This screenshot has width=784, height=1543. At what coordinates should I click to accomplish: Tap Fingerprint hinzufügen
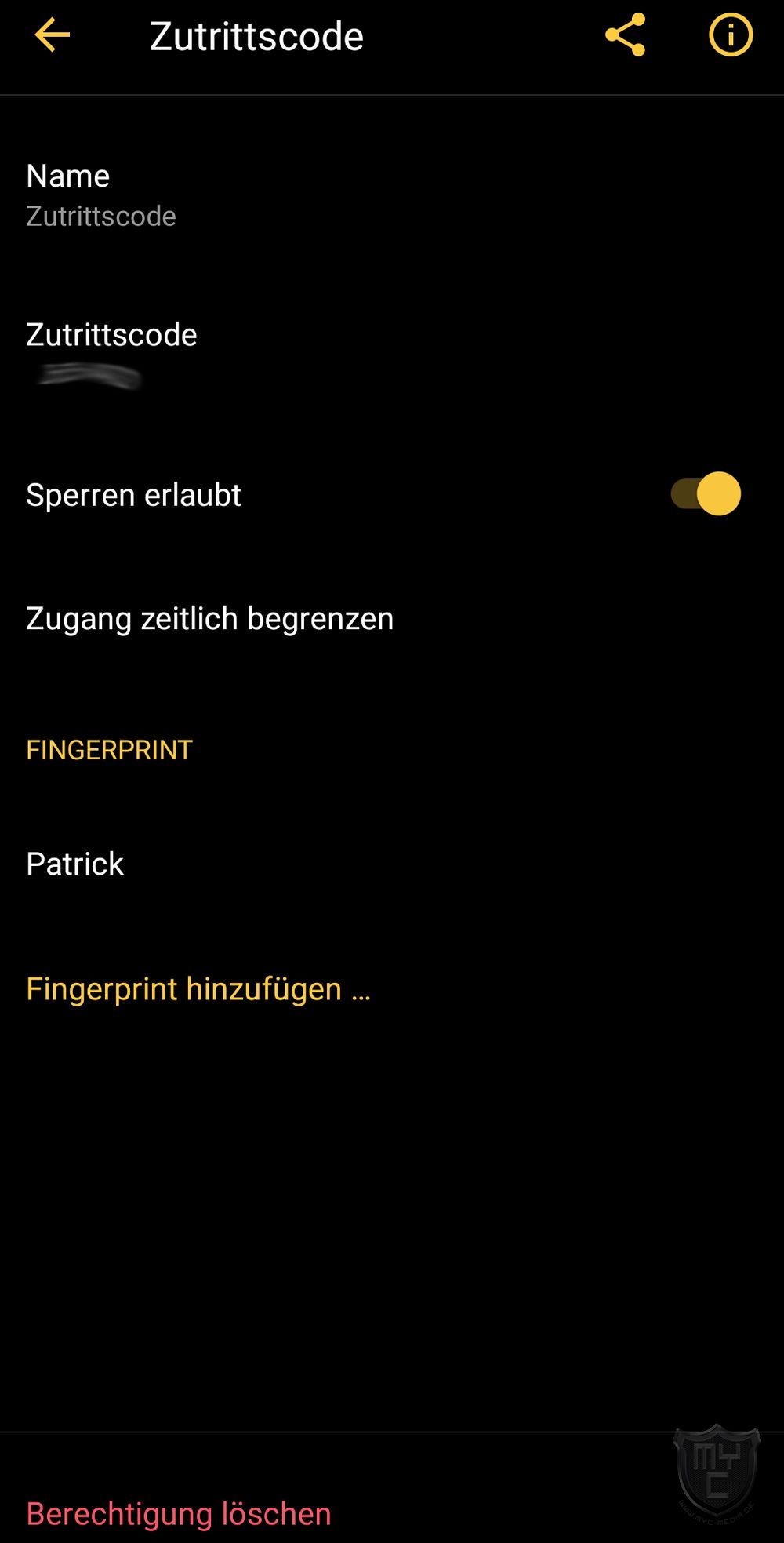point(198,989)
